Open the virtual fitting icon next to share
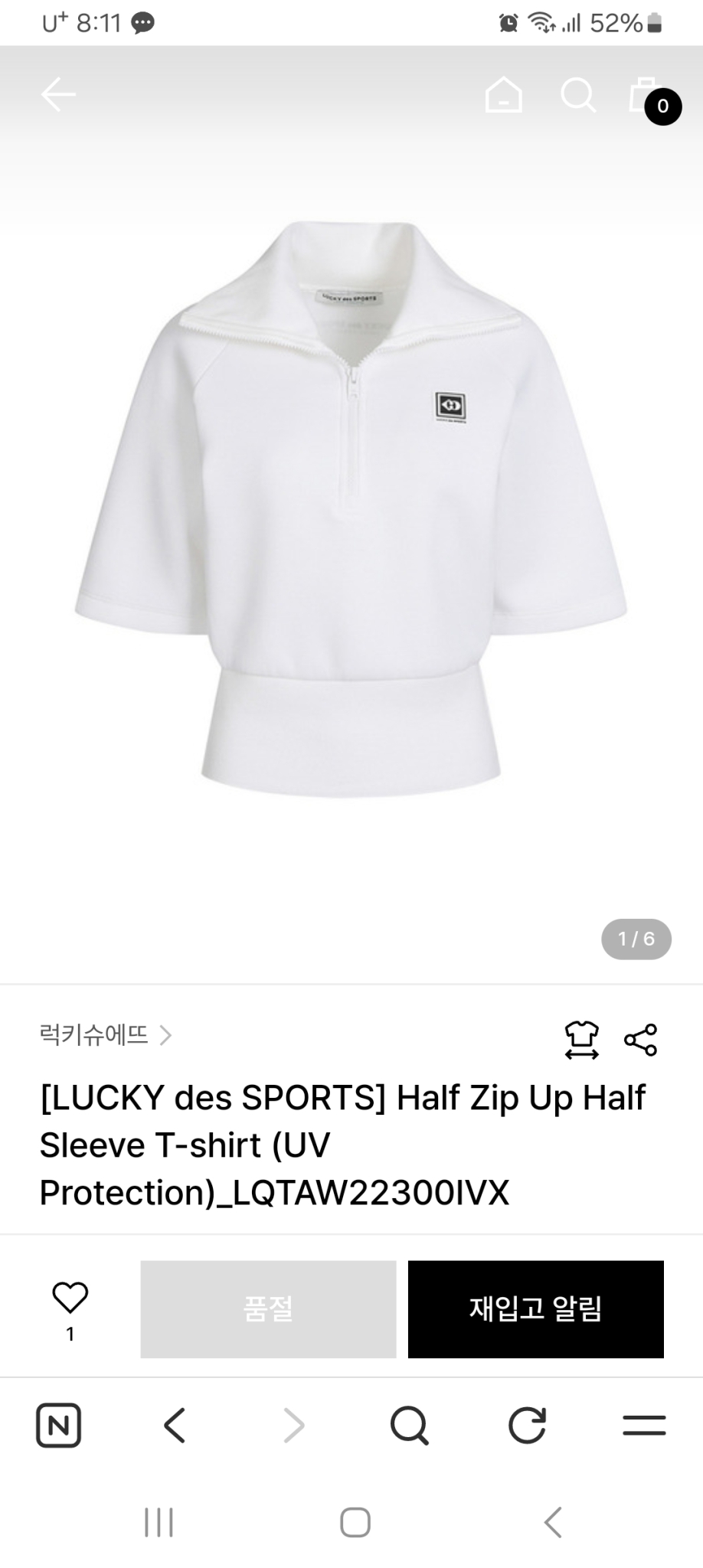This screenshot has height=1568, width=703. pos(584,1040)
